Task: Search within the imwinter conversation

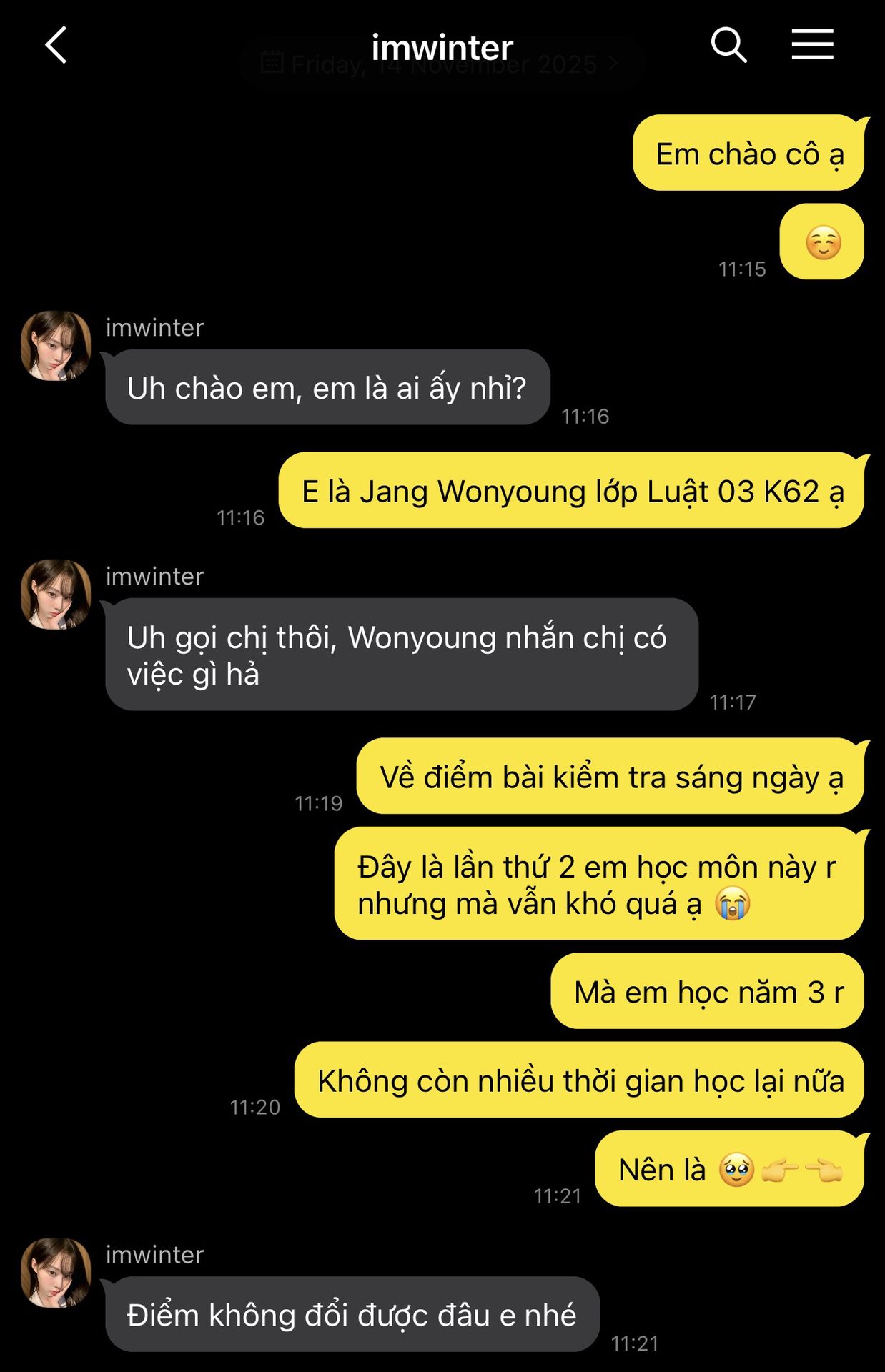Action: click(728, 46)
